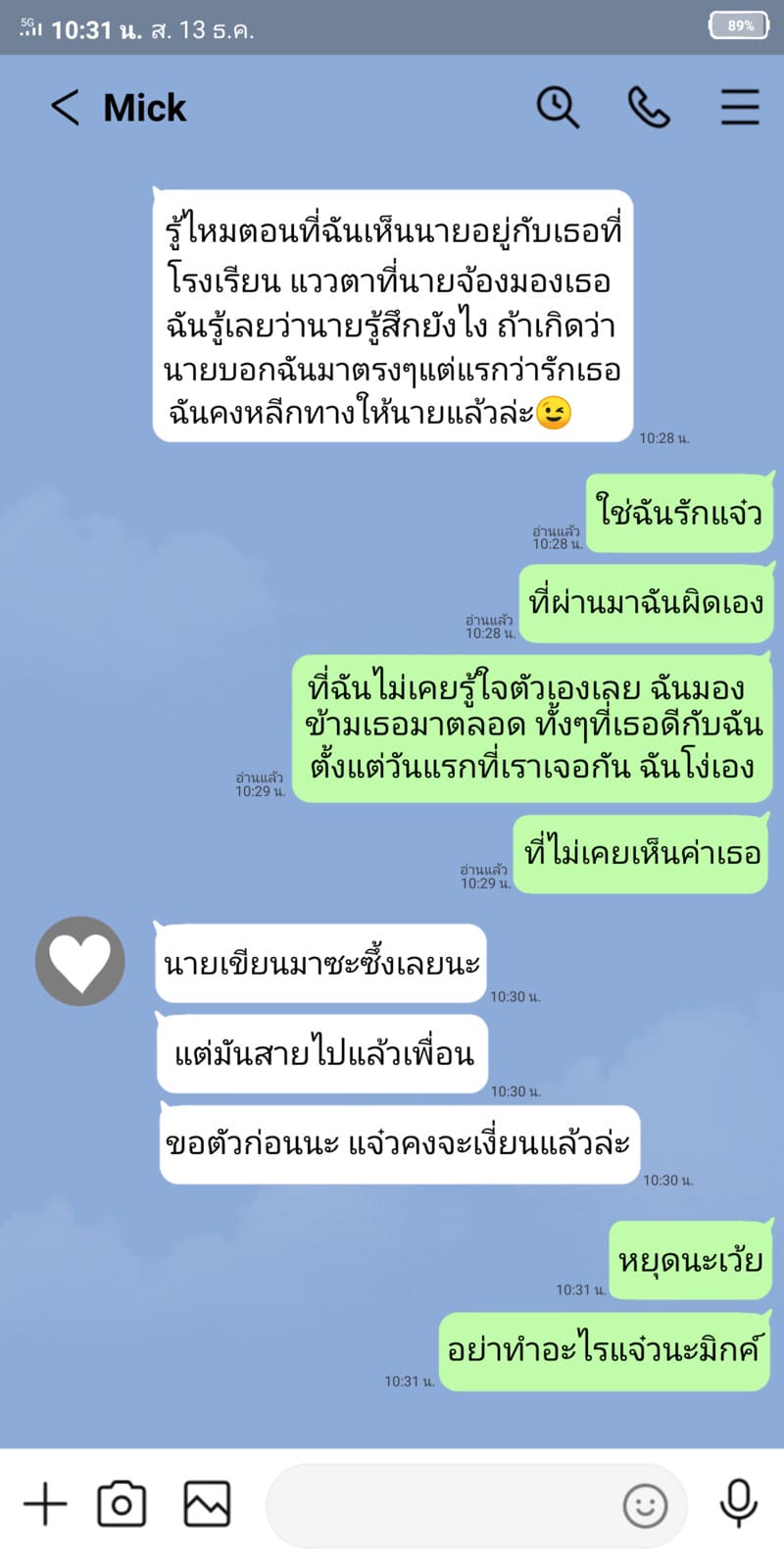The image size is (784, 1565).
Task: Start recording with the microphone icon
Action: (x=738, y=1502)
